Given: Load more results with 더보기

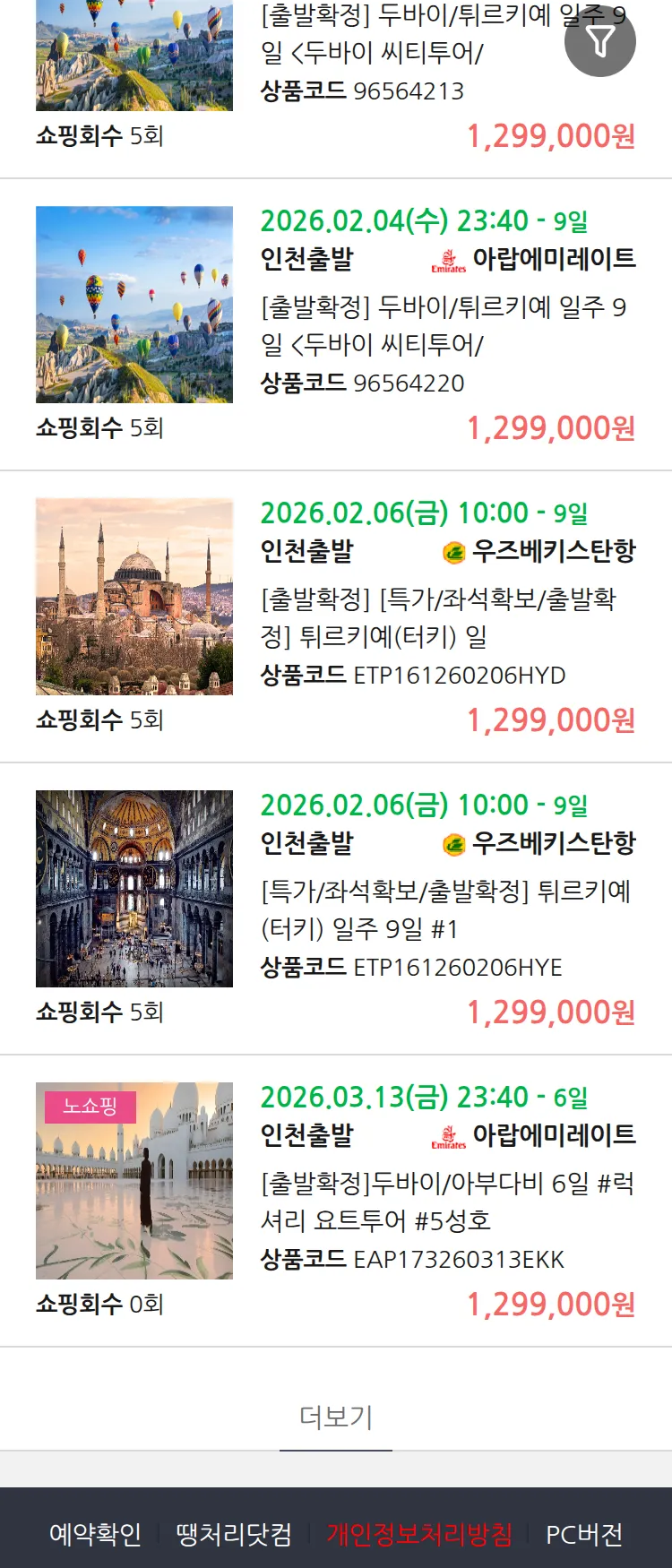Looking at the screenshot, I should point(336,1417).
